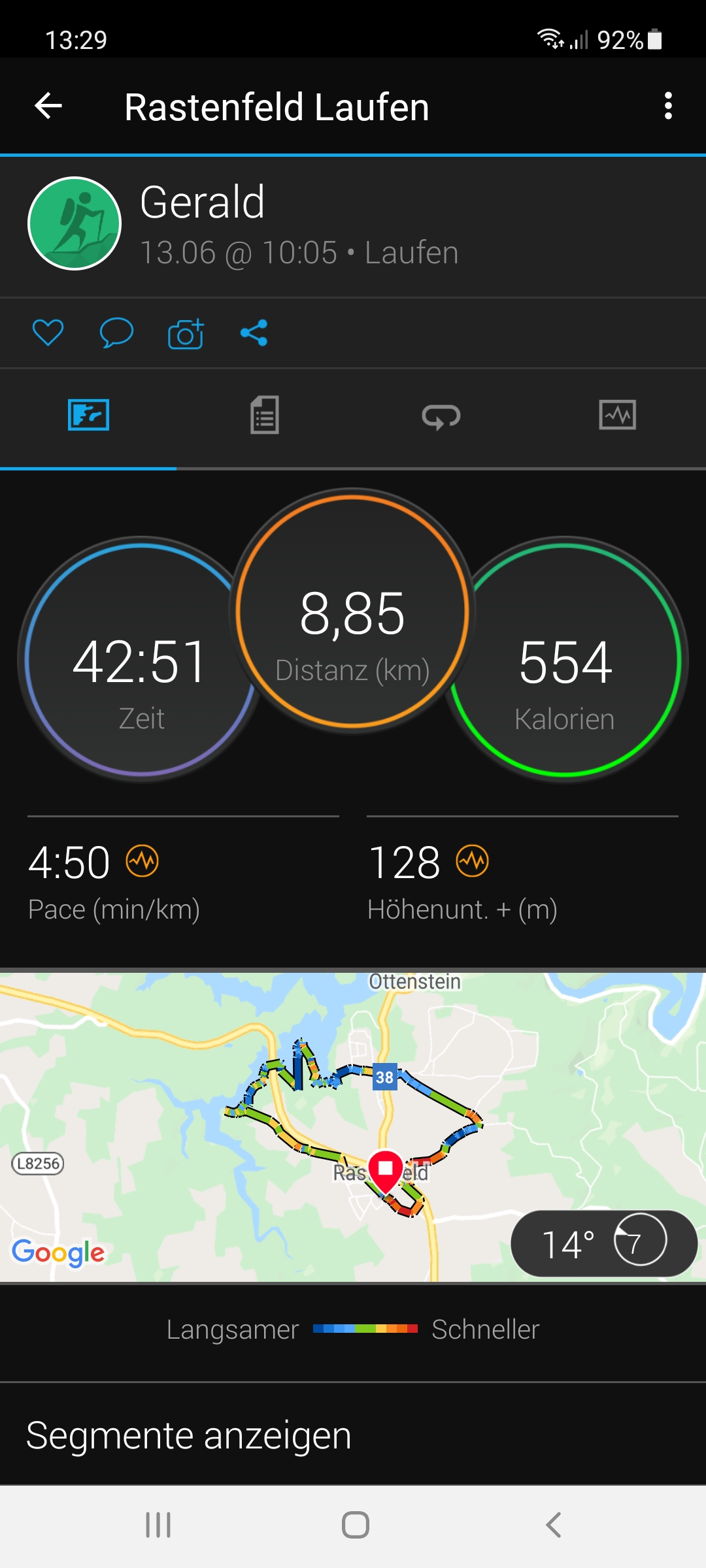Open comments via the speech bubble icon

coord(116,333)
